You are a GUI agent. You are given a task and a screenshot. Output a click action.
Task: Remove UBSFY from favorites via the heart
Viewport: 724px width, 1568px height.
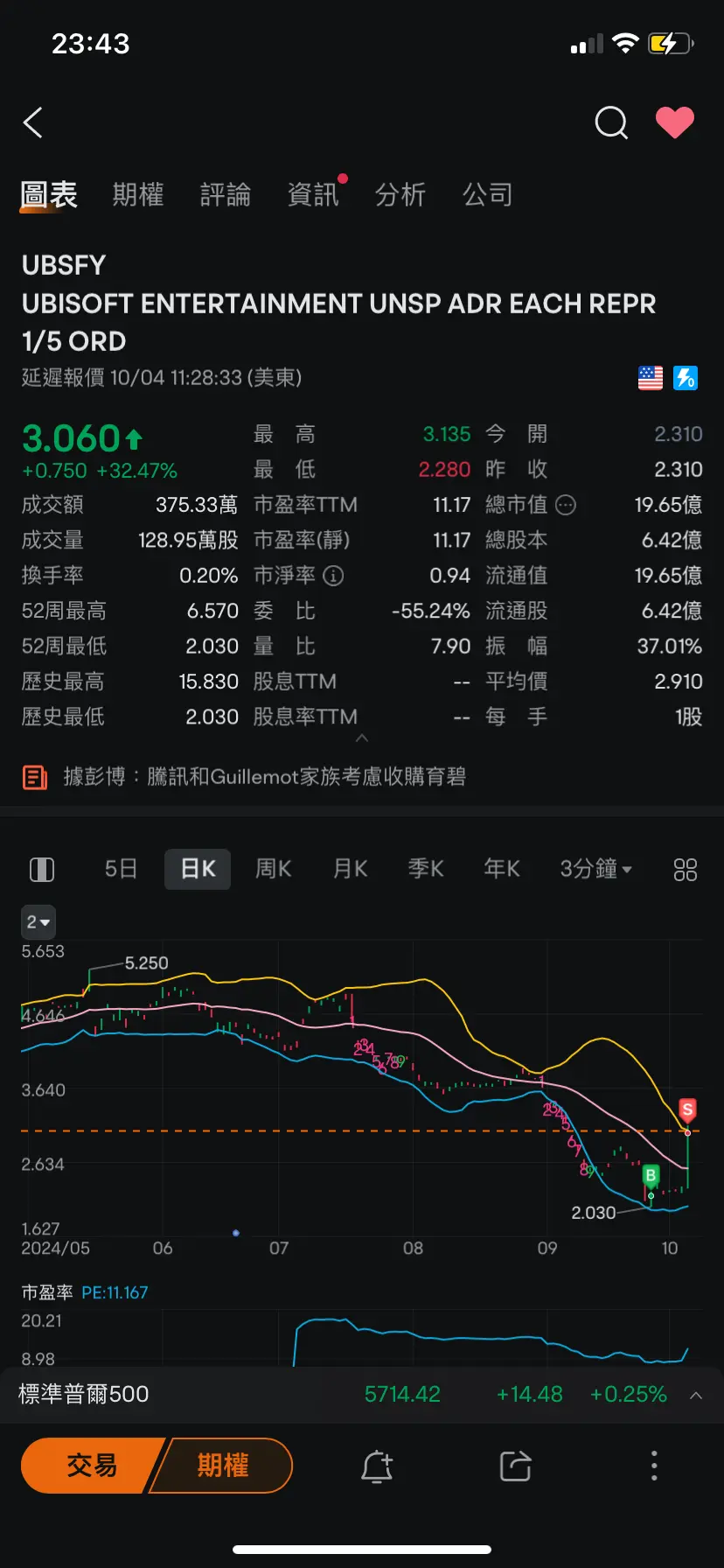675,123
